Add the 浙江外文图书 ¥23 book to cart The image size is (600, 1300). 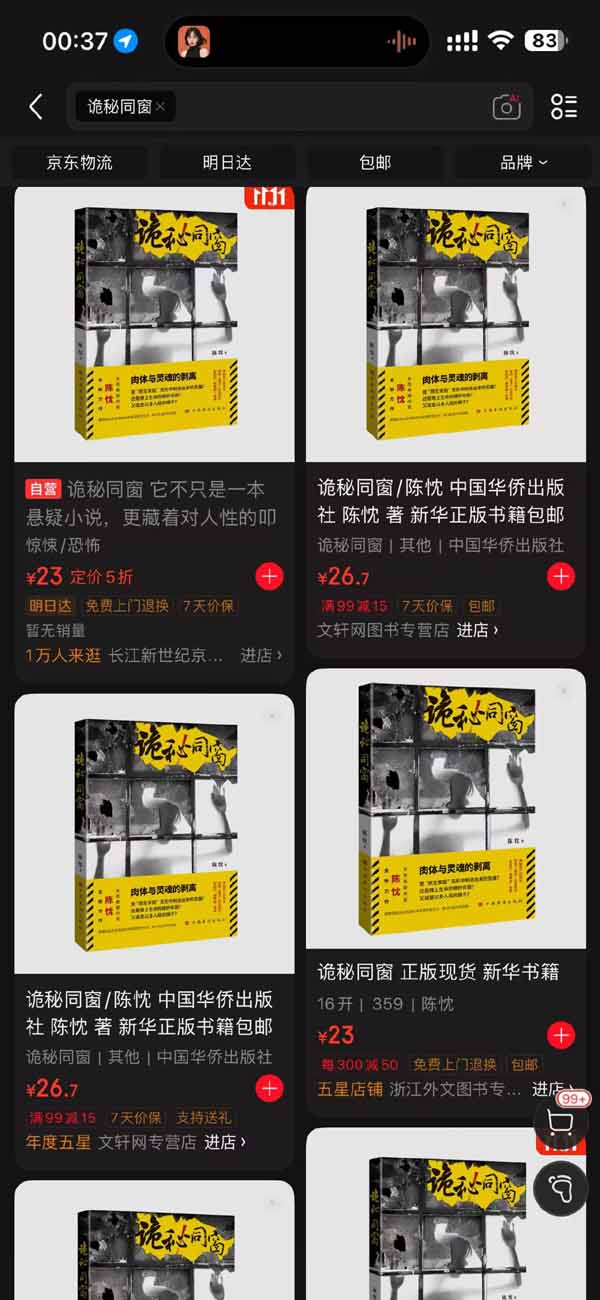(561, 1035)
